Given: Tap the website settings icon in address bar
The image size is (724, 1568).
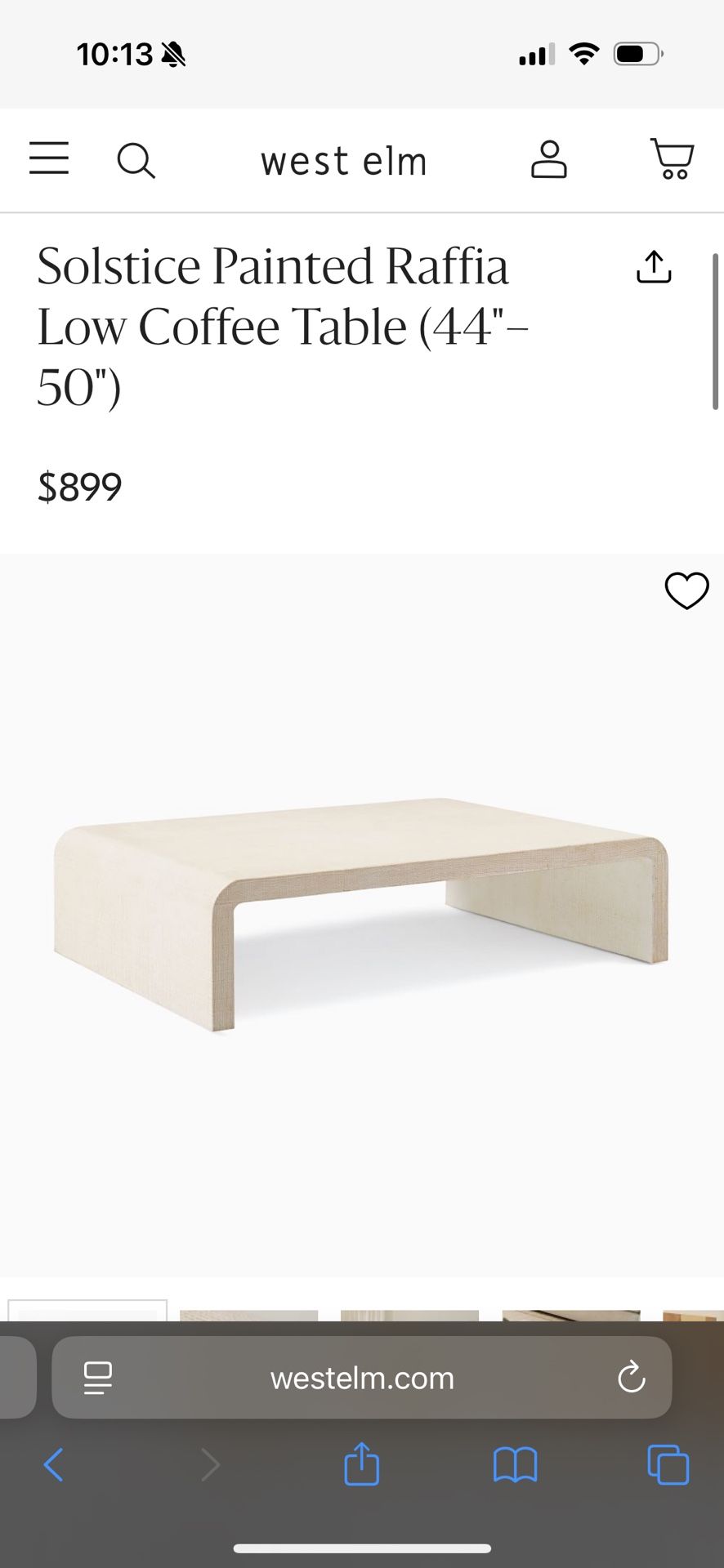Looking at the screenshot, I should [97, 1378].
